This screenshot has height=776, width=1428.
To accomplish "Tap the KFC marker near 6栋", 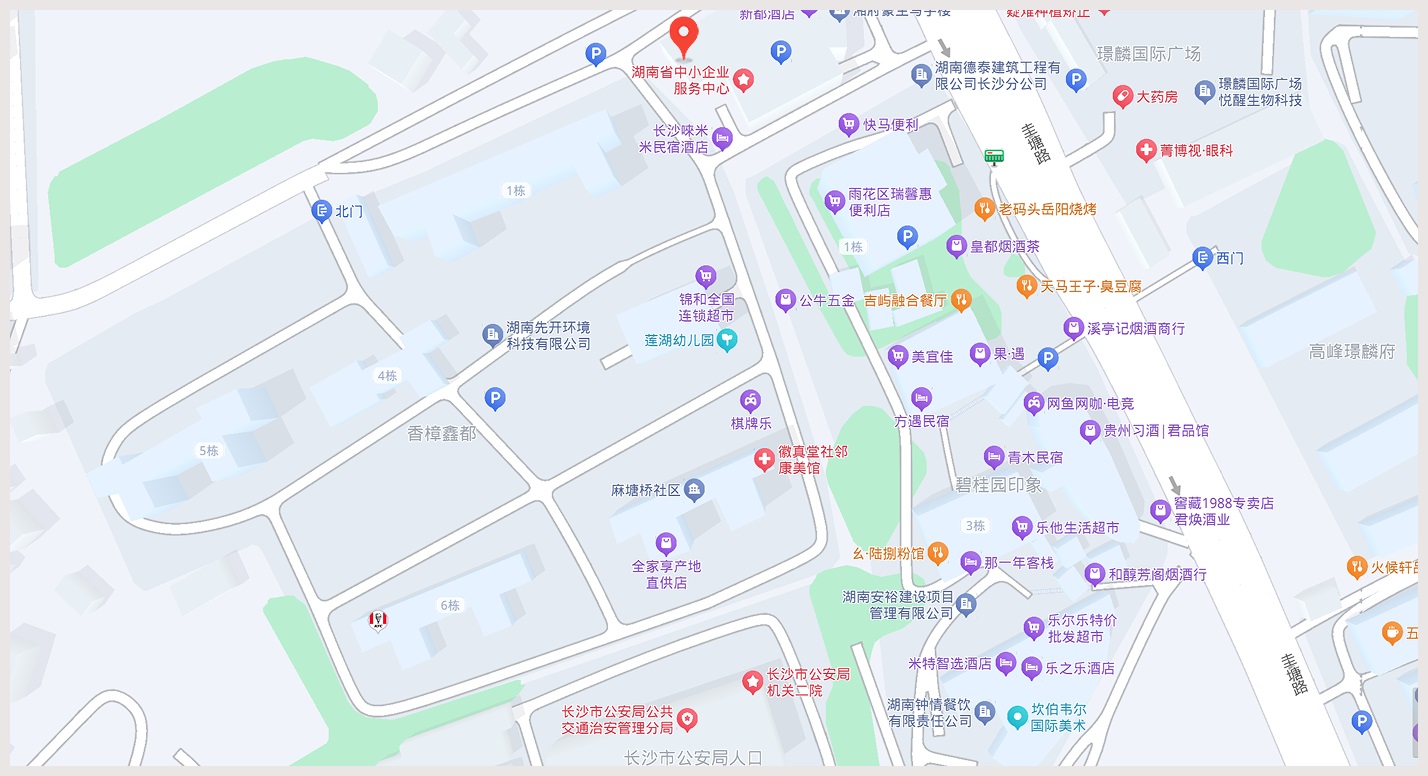I will pyautogui.click(x=378, y=621).
